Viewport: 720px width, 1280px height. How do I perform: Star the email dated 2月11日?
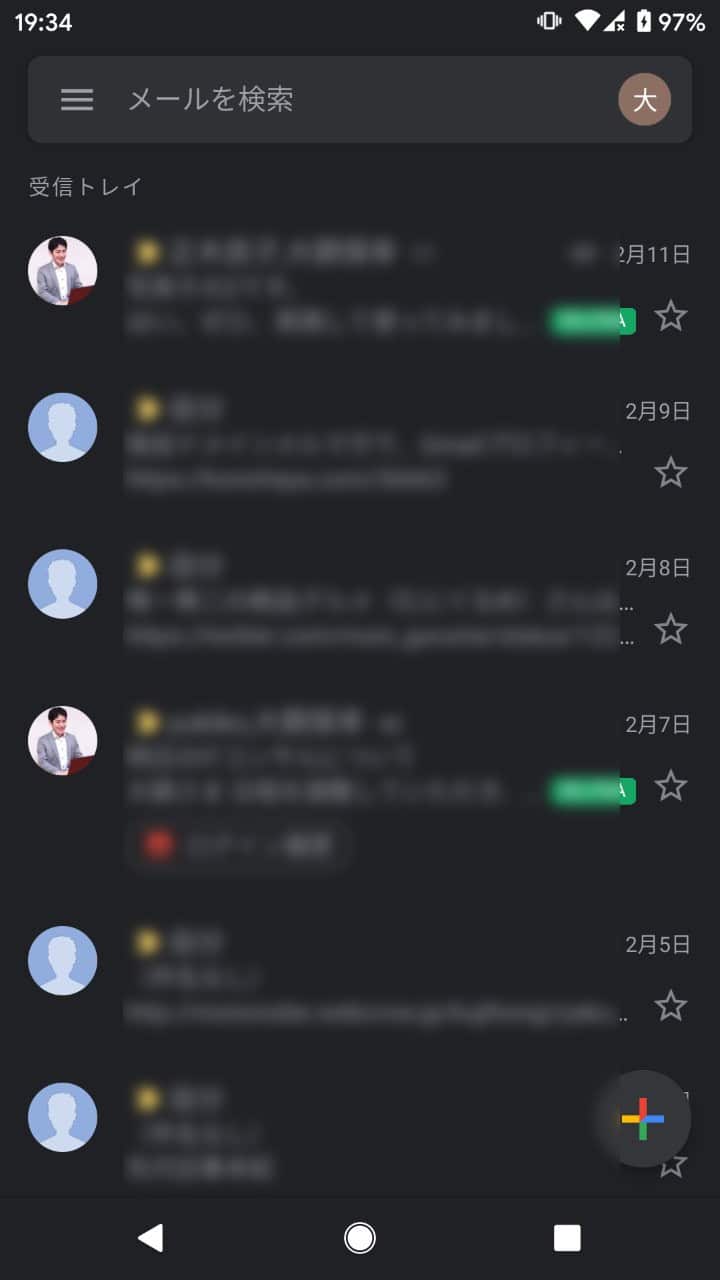pos(670,316)
